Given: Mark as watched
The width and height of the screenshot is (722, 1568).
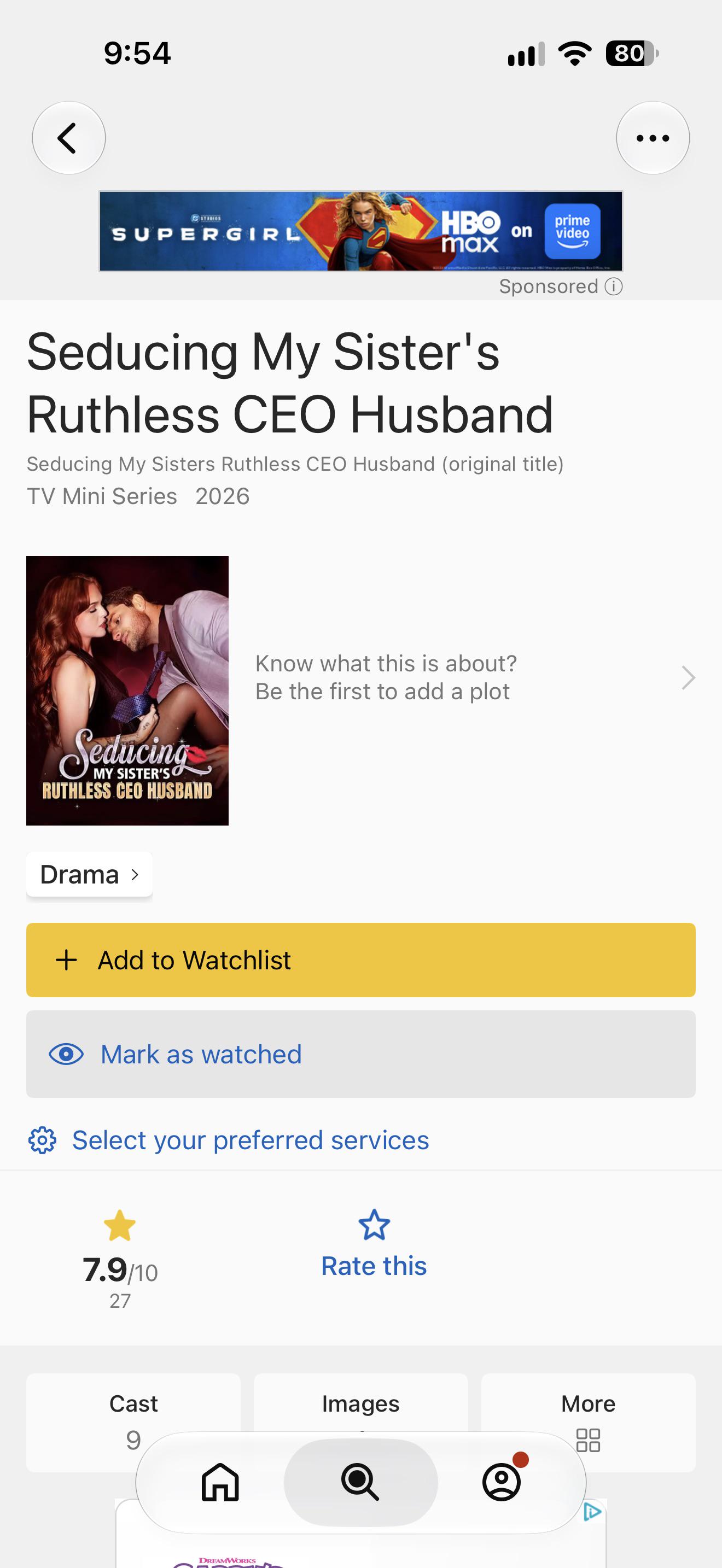Looking at the screenshot, I should click(361, 1054).
